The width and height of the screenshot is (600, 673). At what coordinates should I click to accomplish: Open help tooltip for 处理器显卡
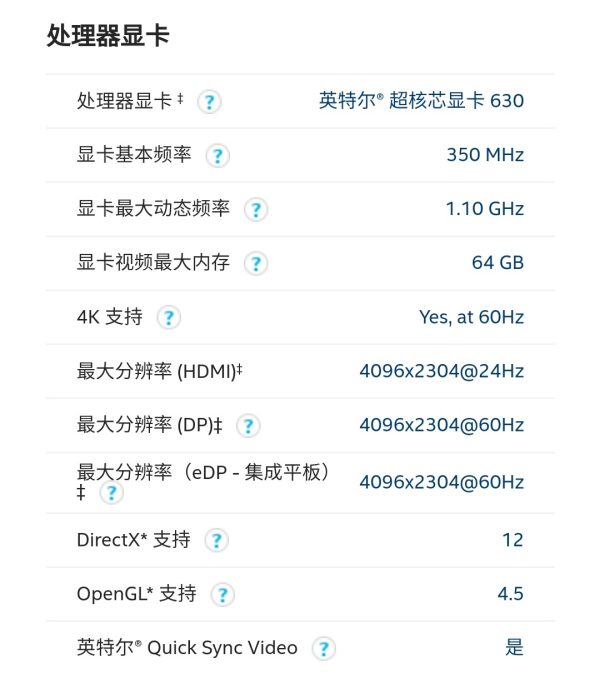click(x=209, y=102)
